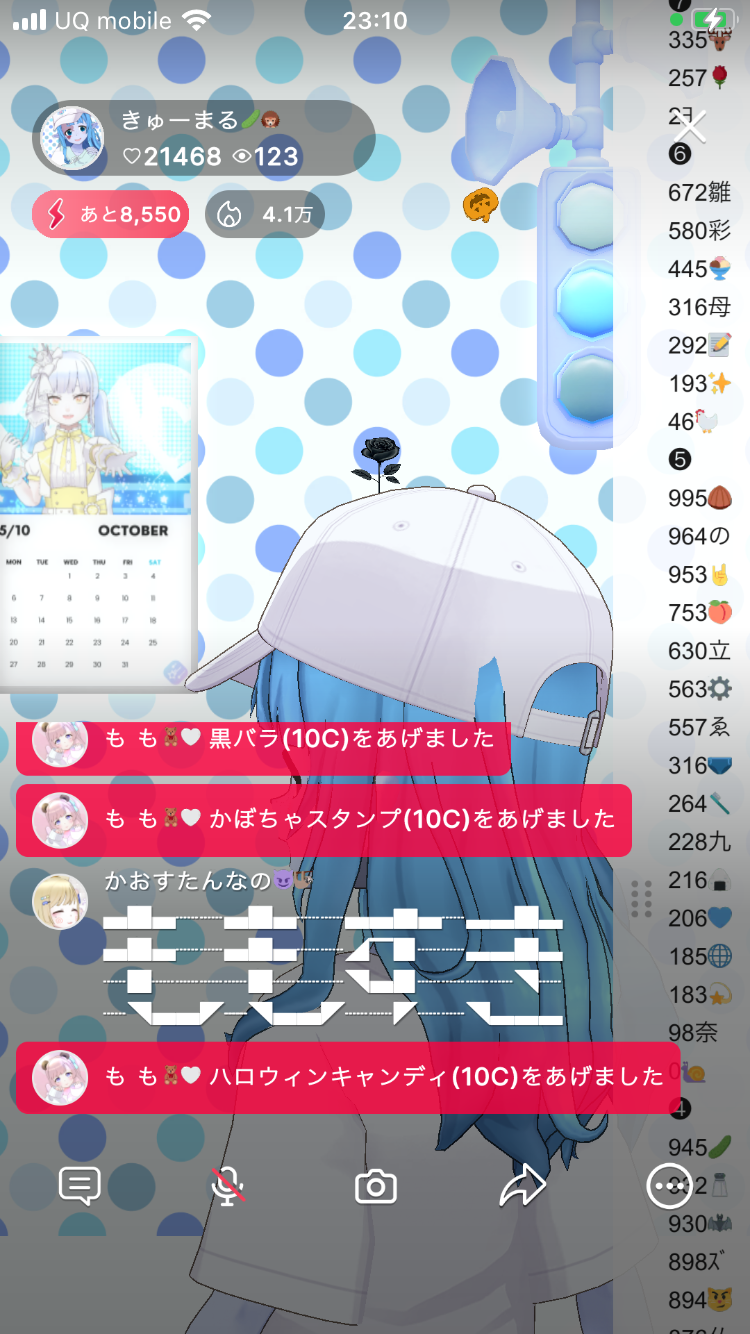The image size is (750, 1334).
Task: Take a screenshot with the camera icon
Action: [376, 1187]
